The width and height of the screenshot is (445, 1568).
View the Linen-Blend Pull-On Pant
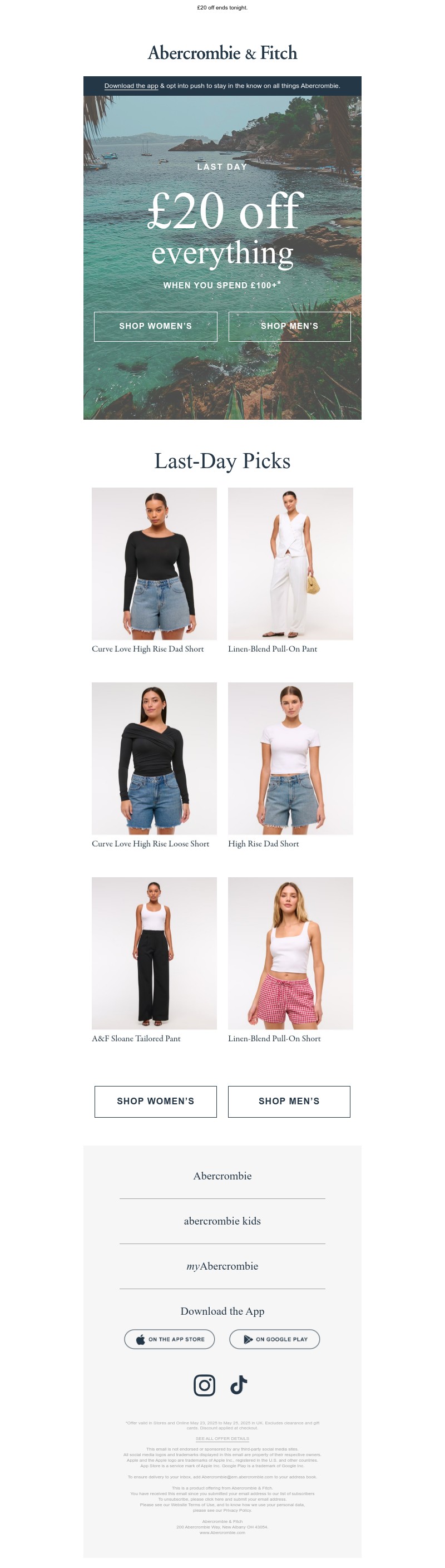pyautogui.click(x=290, y=564)
